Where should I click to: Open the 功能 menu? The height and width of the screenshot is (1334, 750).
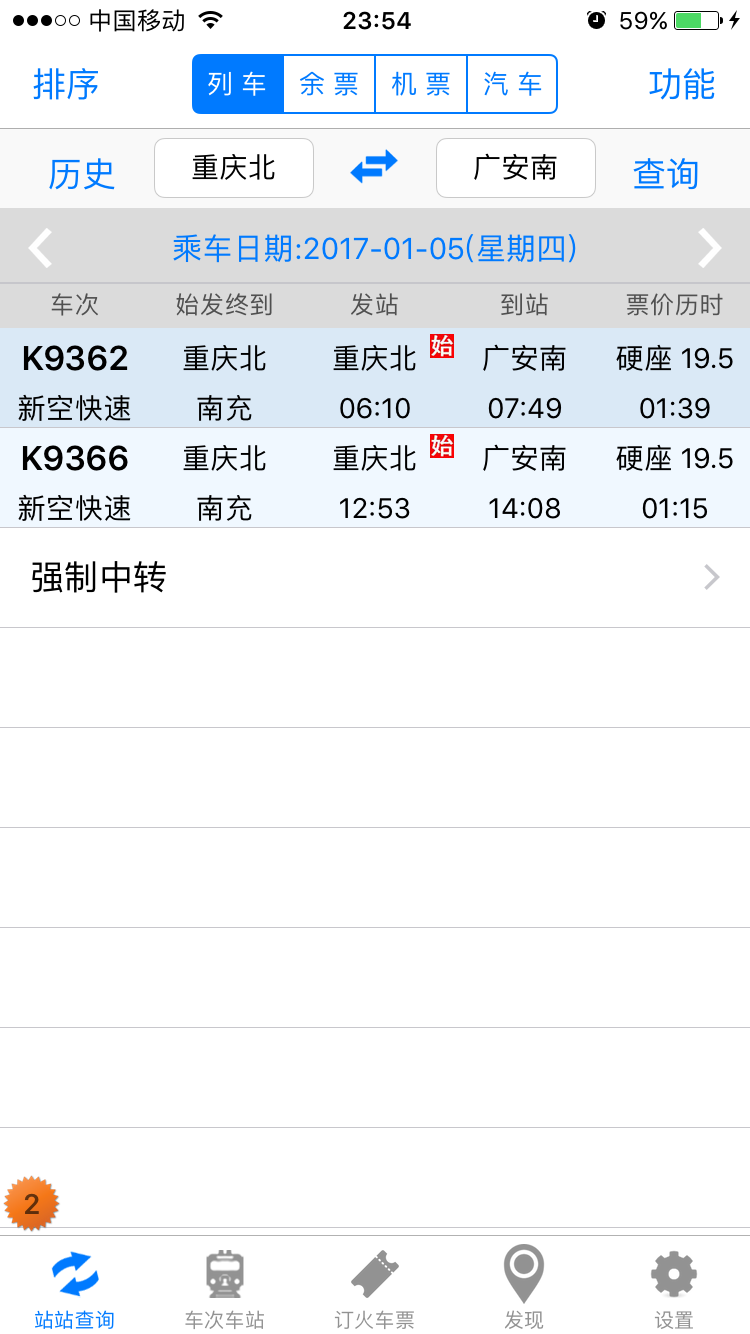(x=681, y=85)
